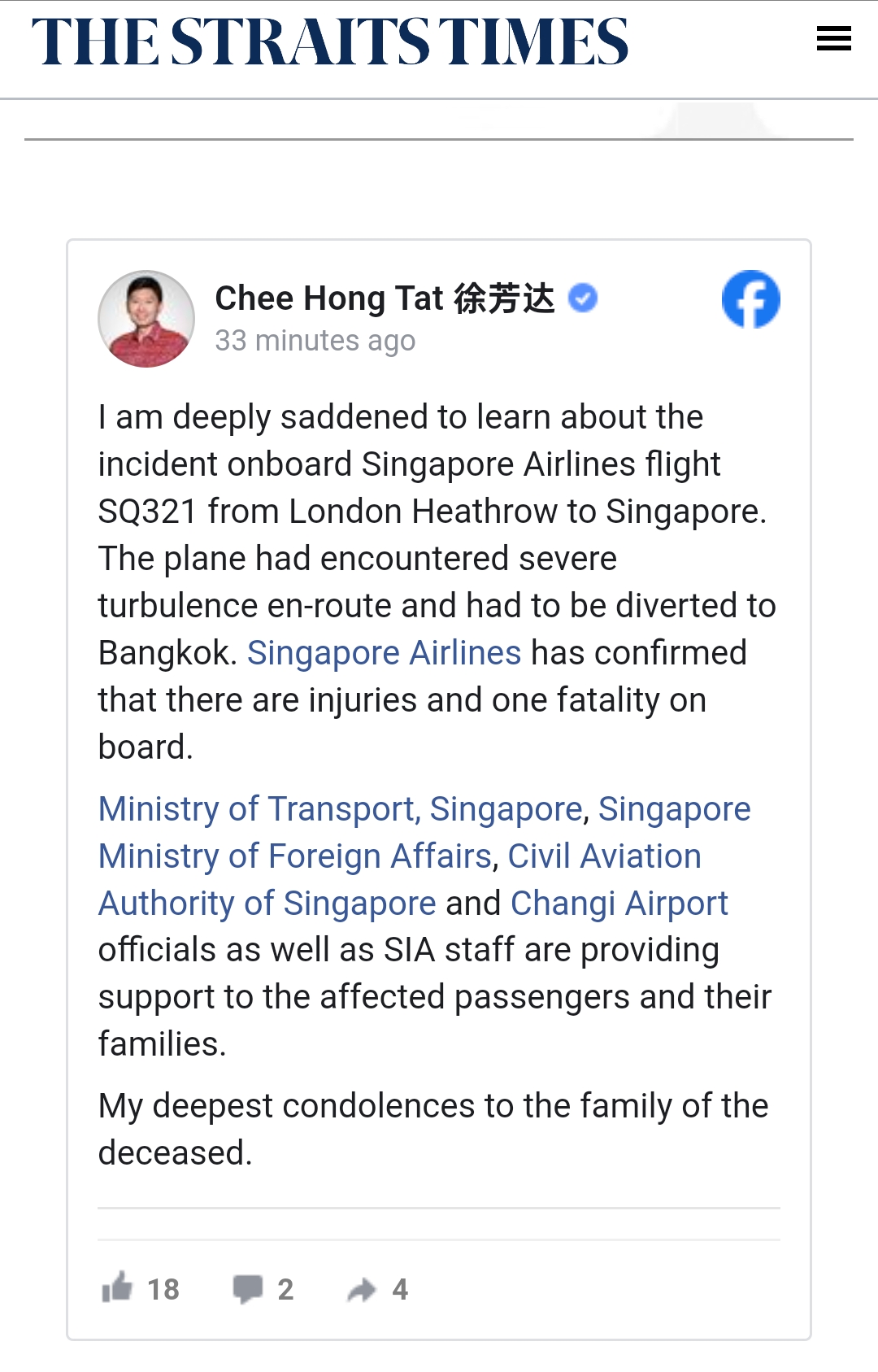Open the hamburger menu
The image size is (878, 1372).
click(833, 38)
